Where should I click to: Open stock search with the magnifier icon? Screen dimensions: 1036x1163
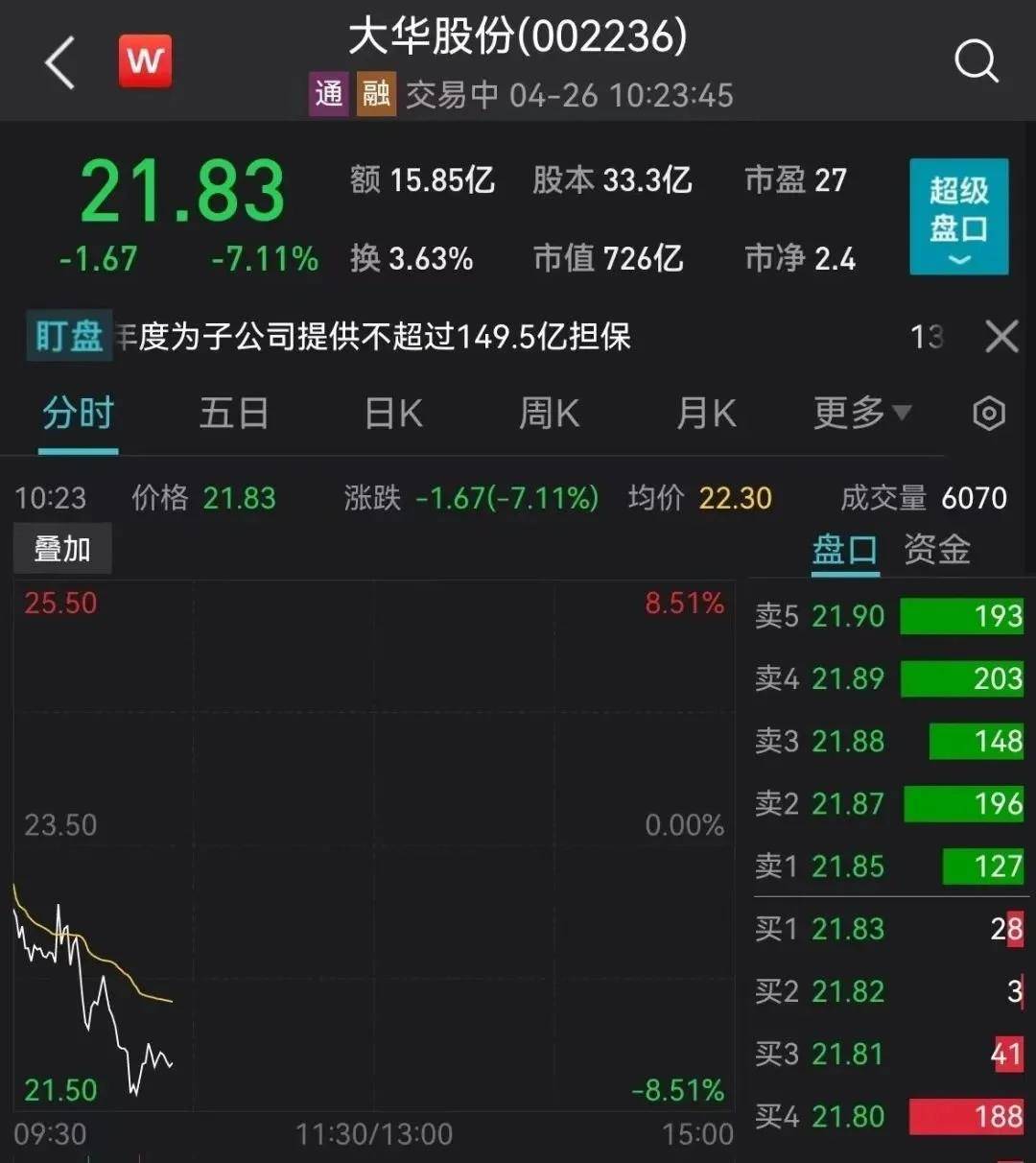(x=977, y=61)
